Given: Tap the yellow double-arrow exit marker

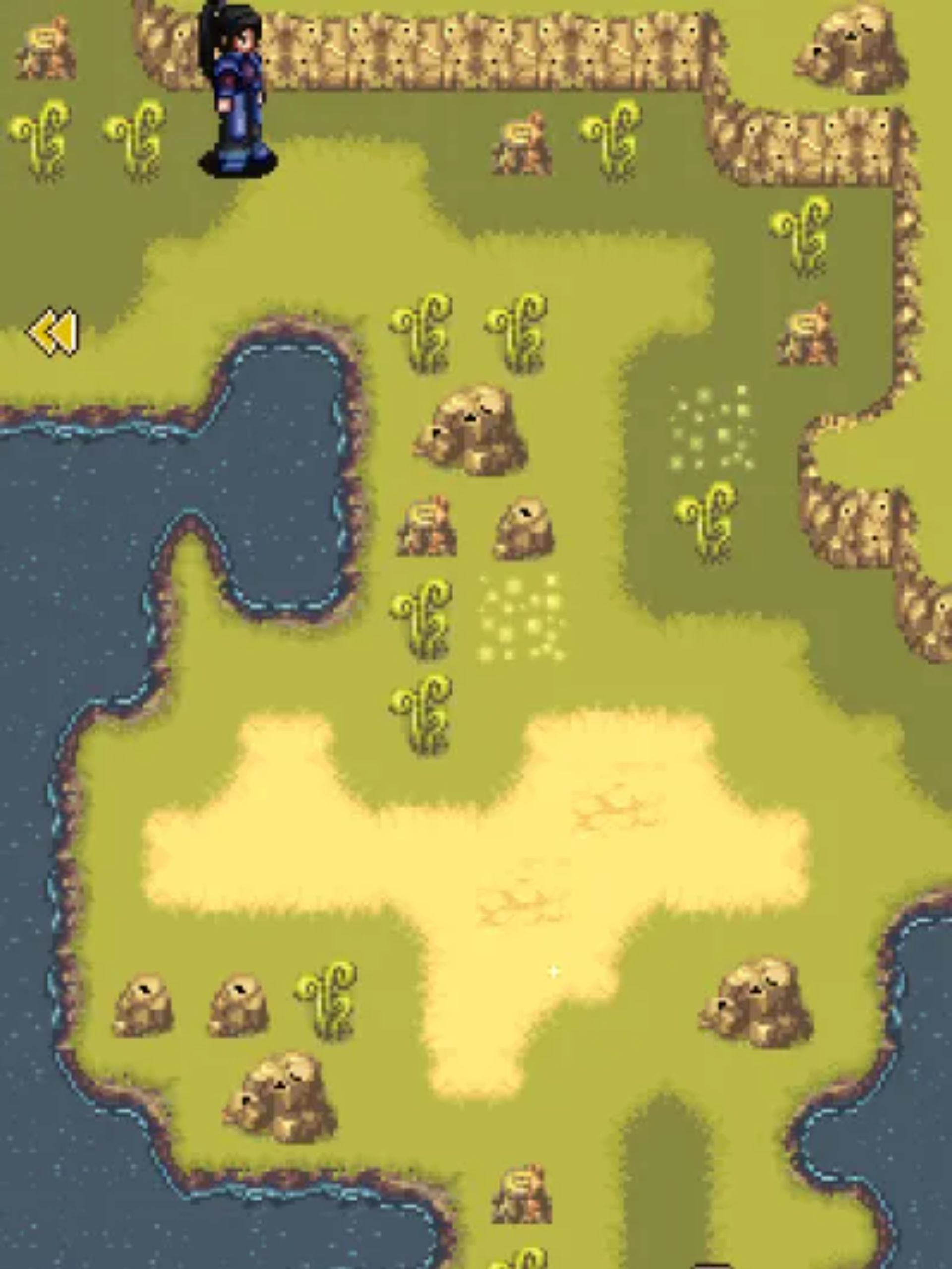Looking at the screenshot, I should (53, 332).
